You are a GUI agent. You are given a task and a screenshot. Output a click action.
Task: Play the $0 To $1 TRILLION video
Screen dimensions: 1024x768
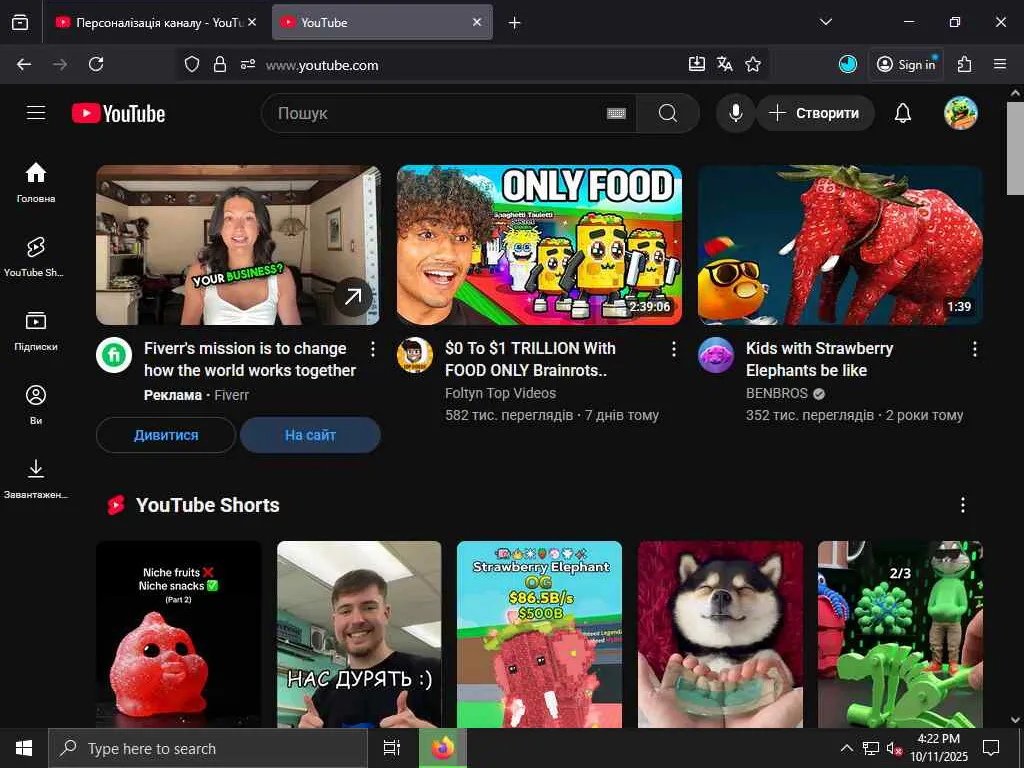tap(539, 245)
